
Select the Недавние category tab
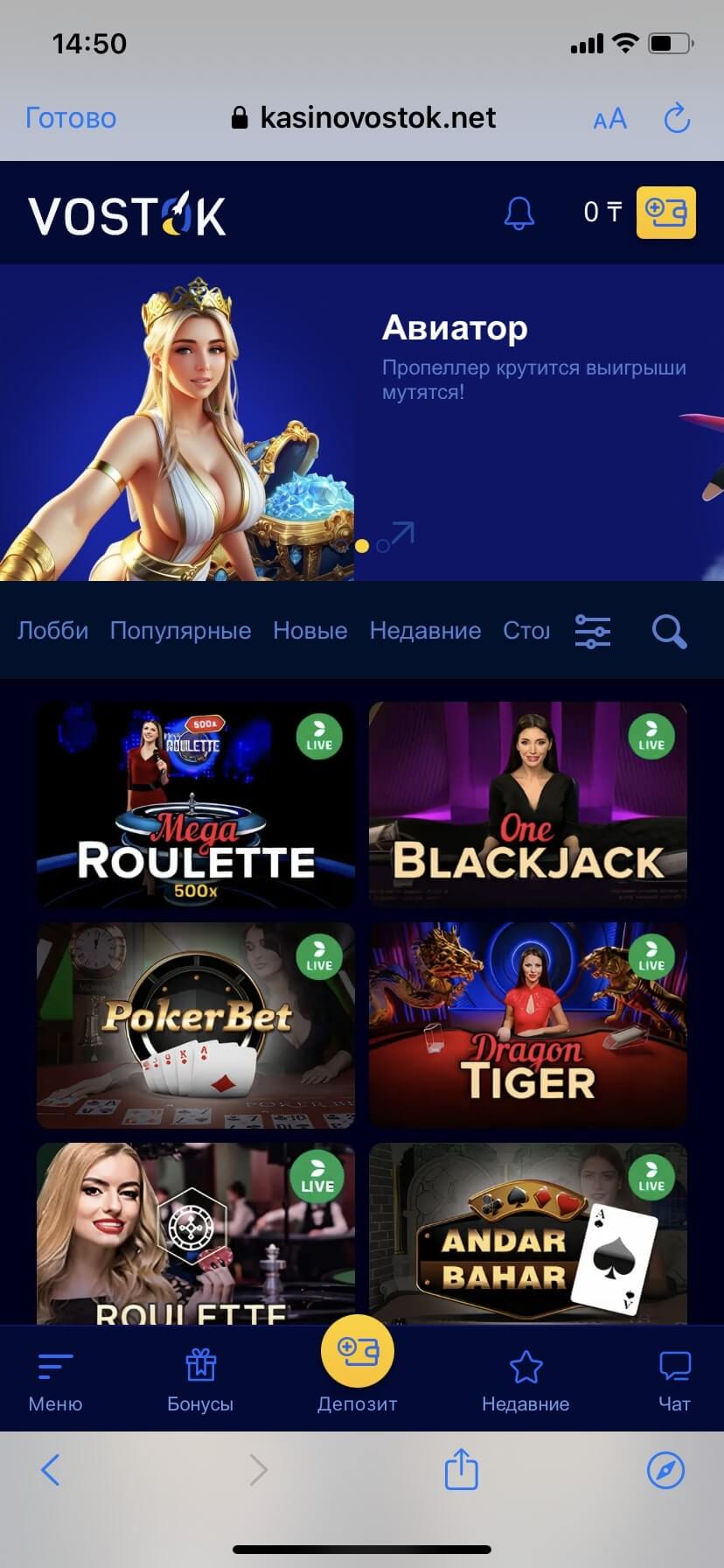pyautogui.click(x=425, y=631)
